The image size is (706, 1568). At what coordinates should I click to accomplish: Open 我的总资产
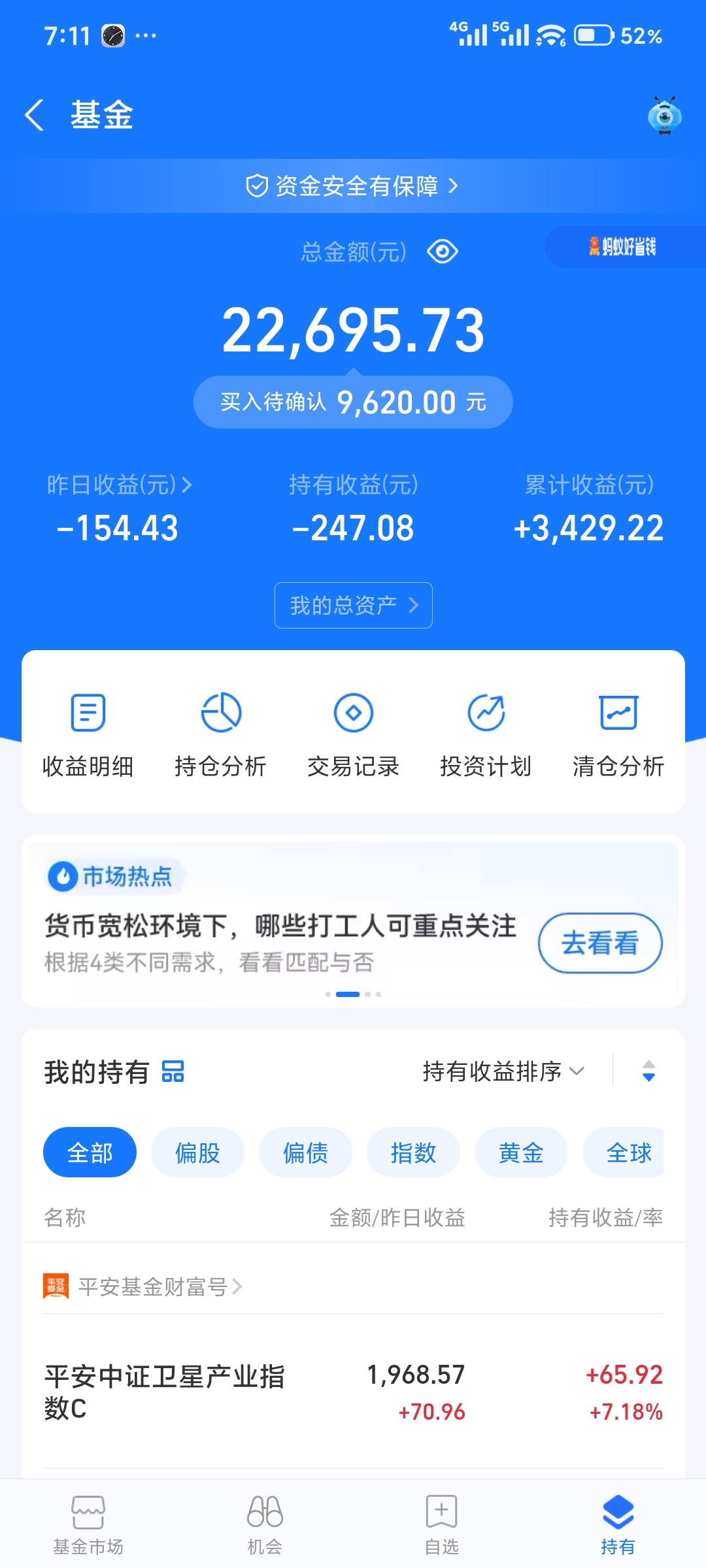353,605
